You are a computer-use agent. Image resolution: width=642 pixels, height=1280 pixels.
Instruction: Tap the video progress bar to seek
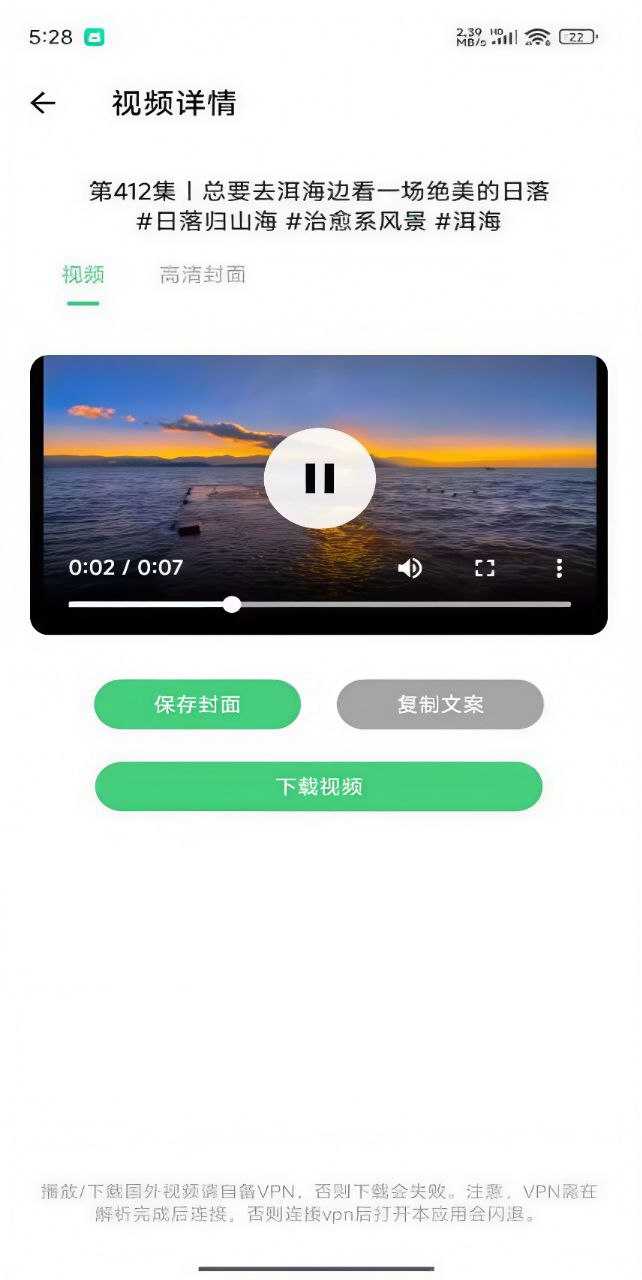[400, 604]
